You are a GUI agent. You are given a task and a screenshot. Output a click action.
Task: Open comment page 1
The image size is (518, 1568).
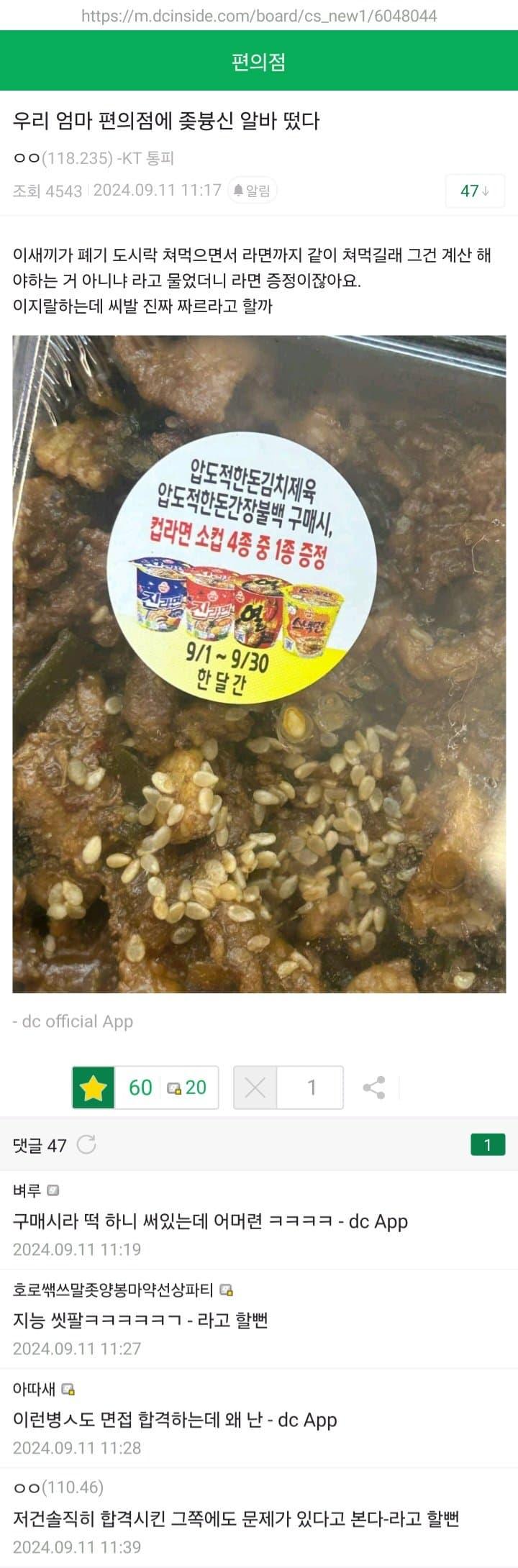pyautogui.click(x=487, y=1144)
